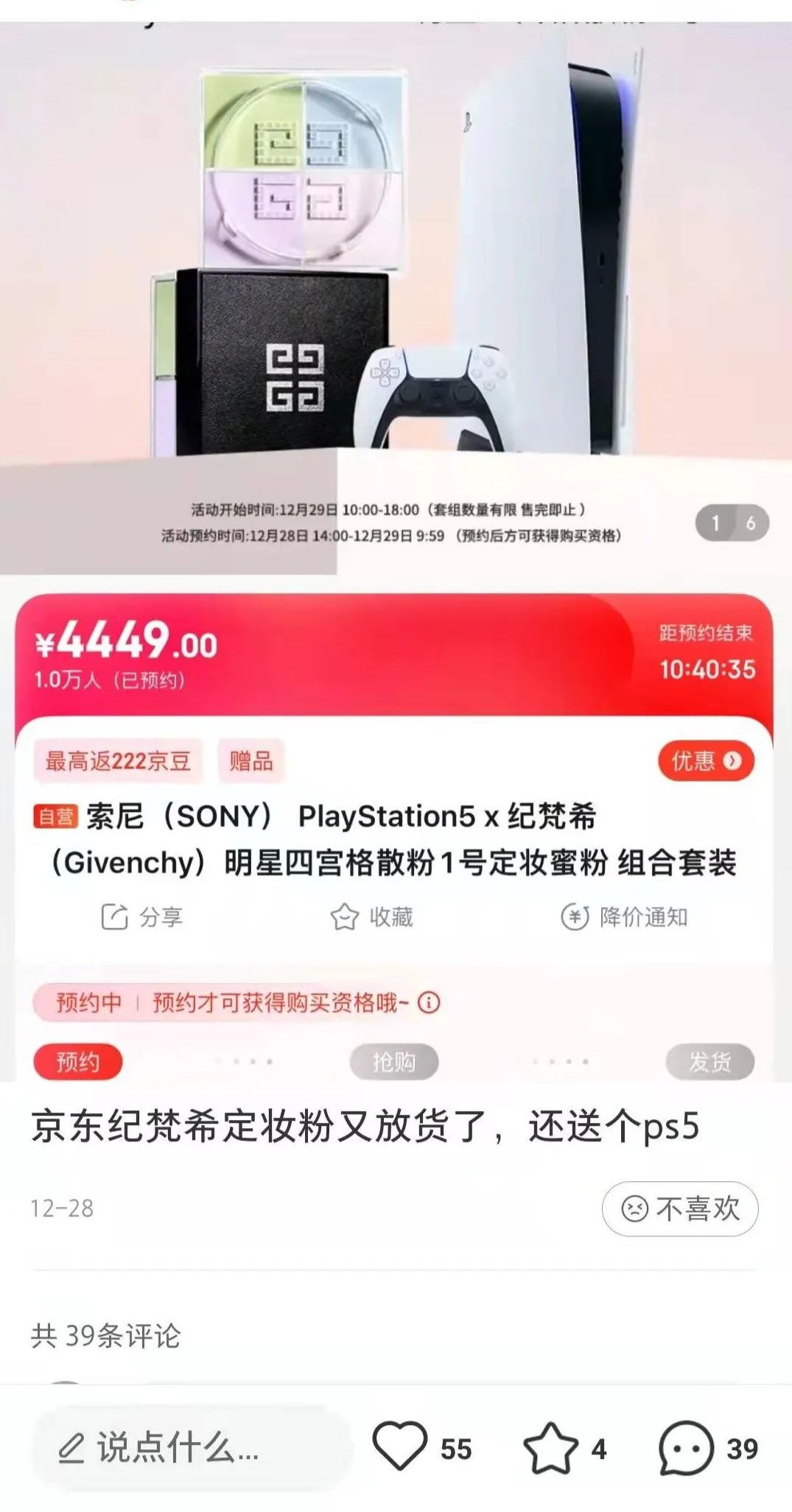The image size is (792, 1512).
Task: Mark this post as 不喜欢
Action: pos(679,1208)
